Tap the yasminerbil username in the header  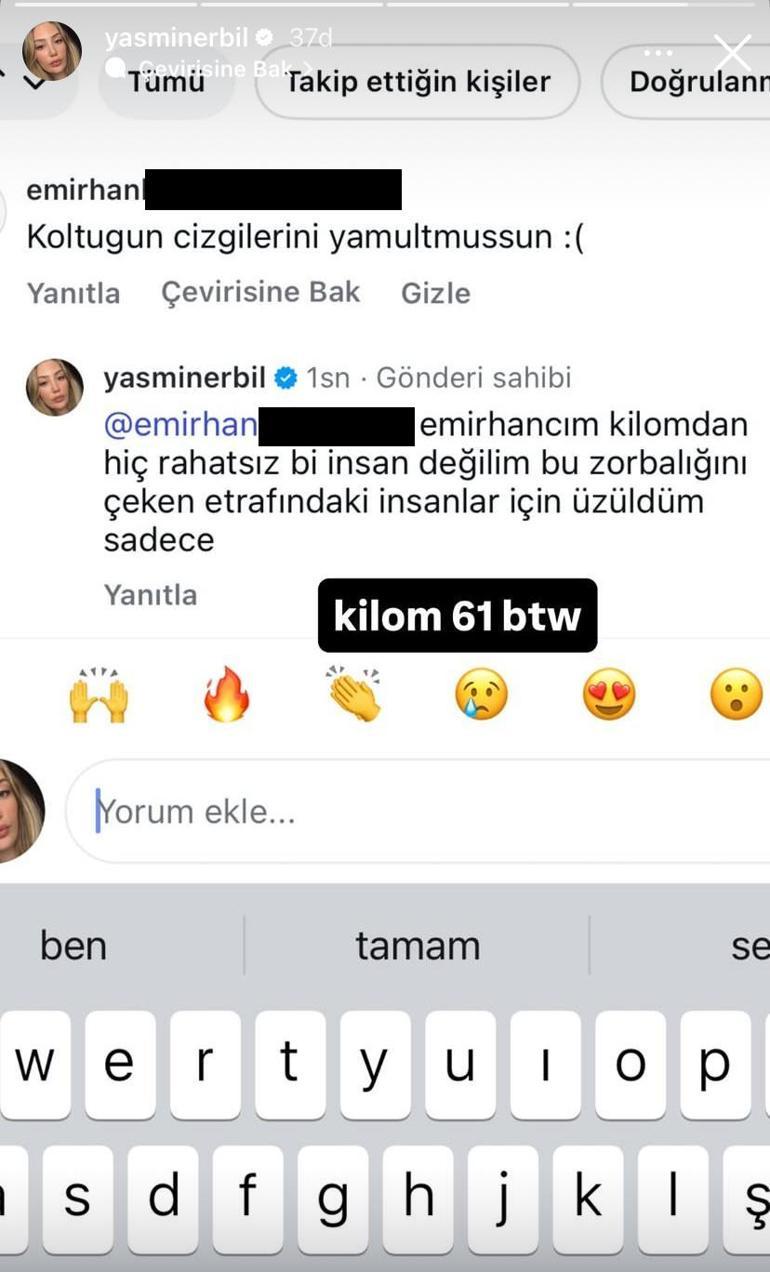pyautogui.click(x=177, y=38)
